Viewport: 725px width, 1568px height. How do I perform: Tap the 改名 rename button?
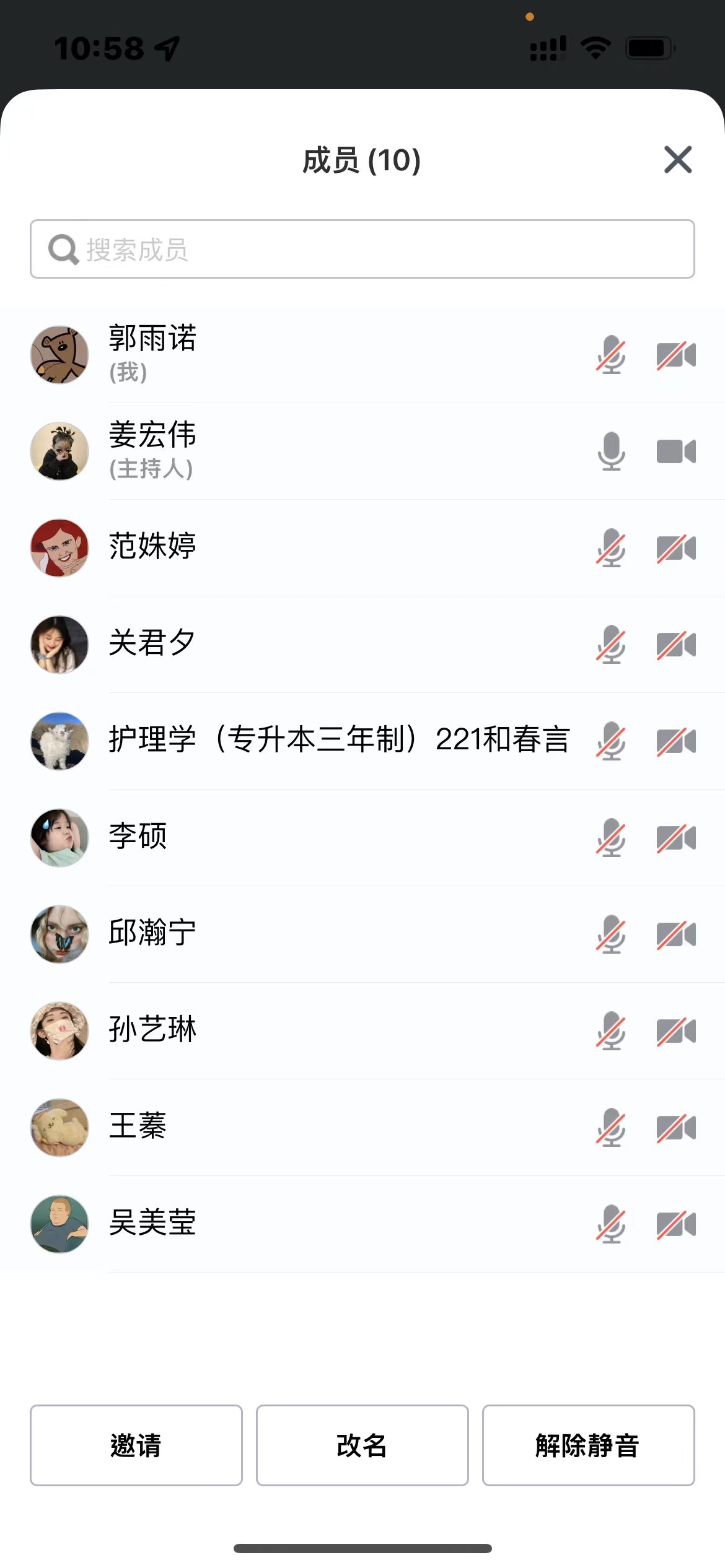(x=362, y=1445)
